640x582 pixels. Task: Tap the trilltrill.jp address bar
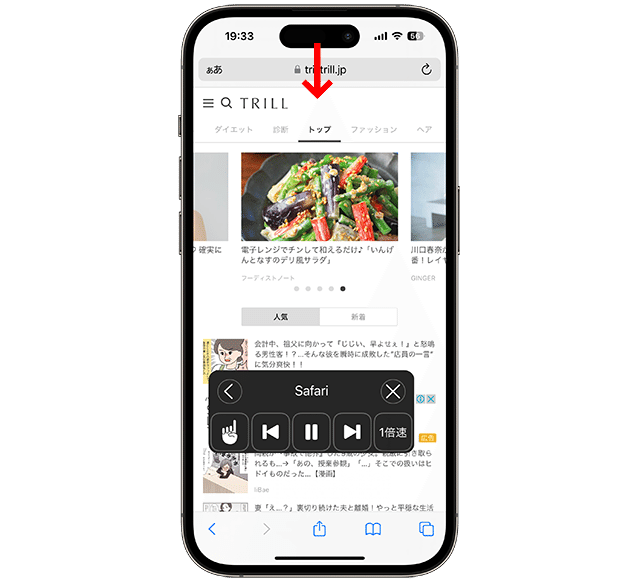pyautogui.click(x=318, y=70)
